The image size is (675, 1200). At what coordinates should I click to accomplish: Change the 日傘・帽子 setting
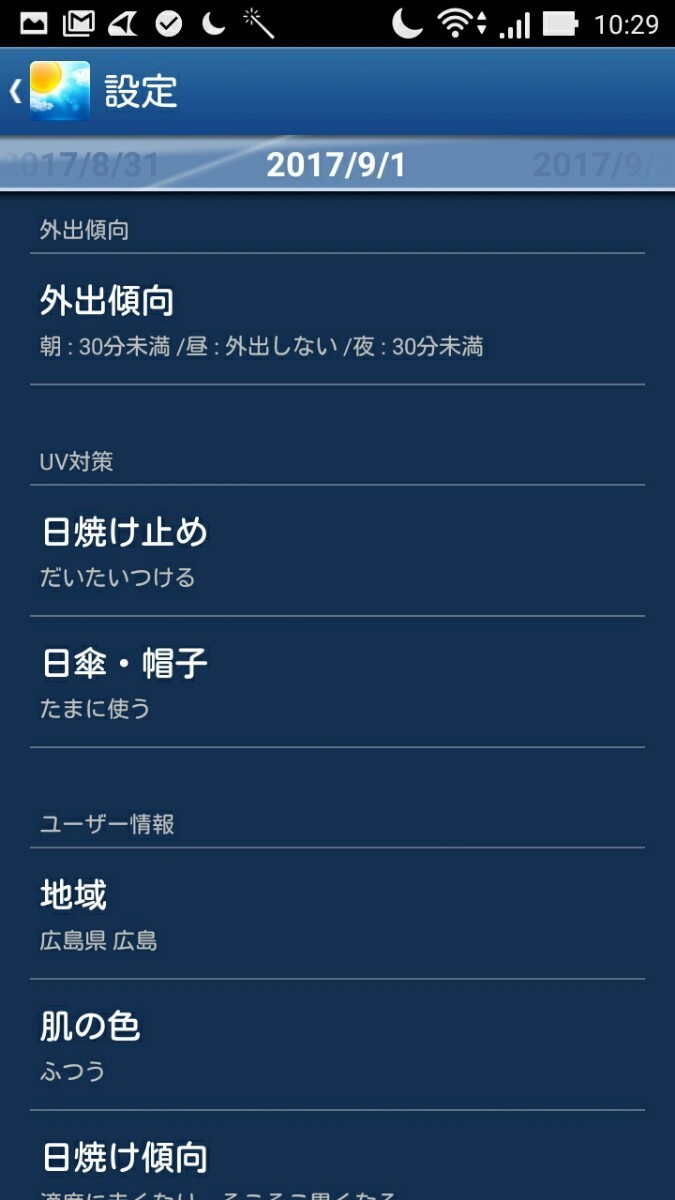(336, 682)
